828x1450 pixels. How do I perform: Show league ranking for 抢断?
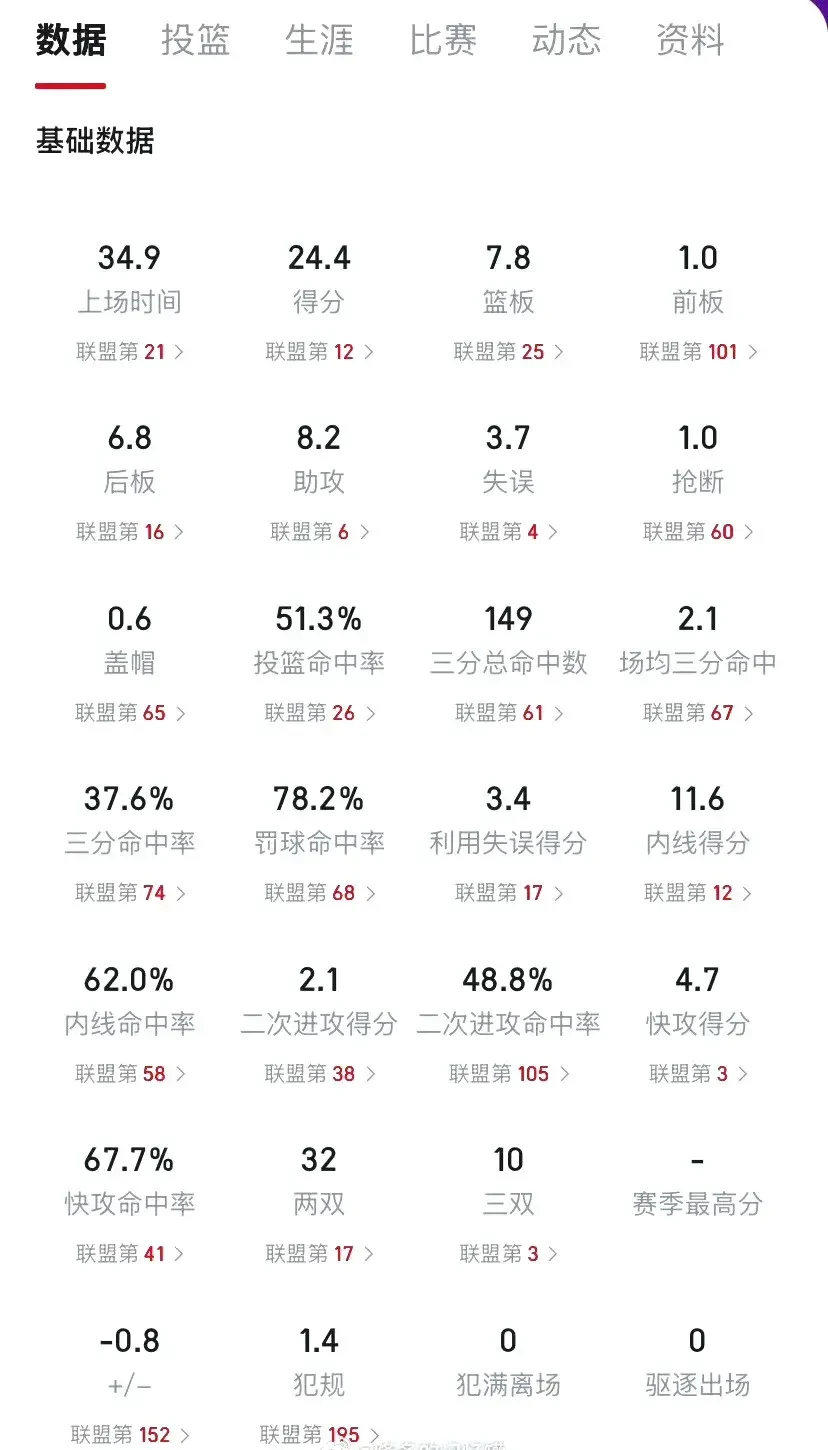(x=698, y=532)
